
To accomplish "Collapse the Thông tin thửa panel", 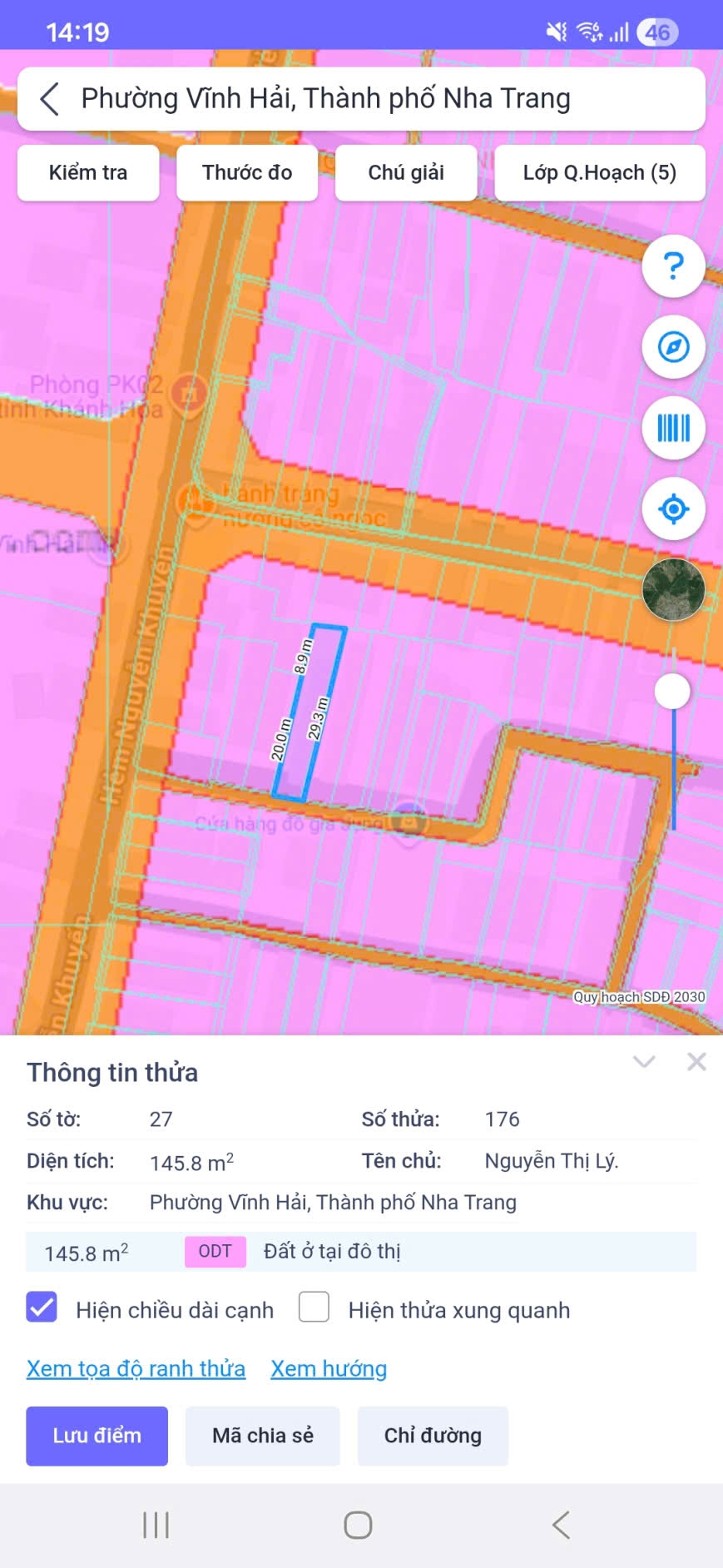I will 645,1061.
